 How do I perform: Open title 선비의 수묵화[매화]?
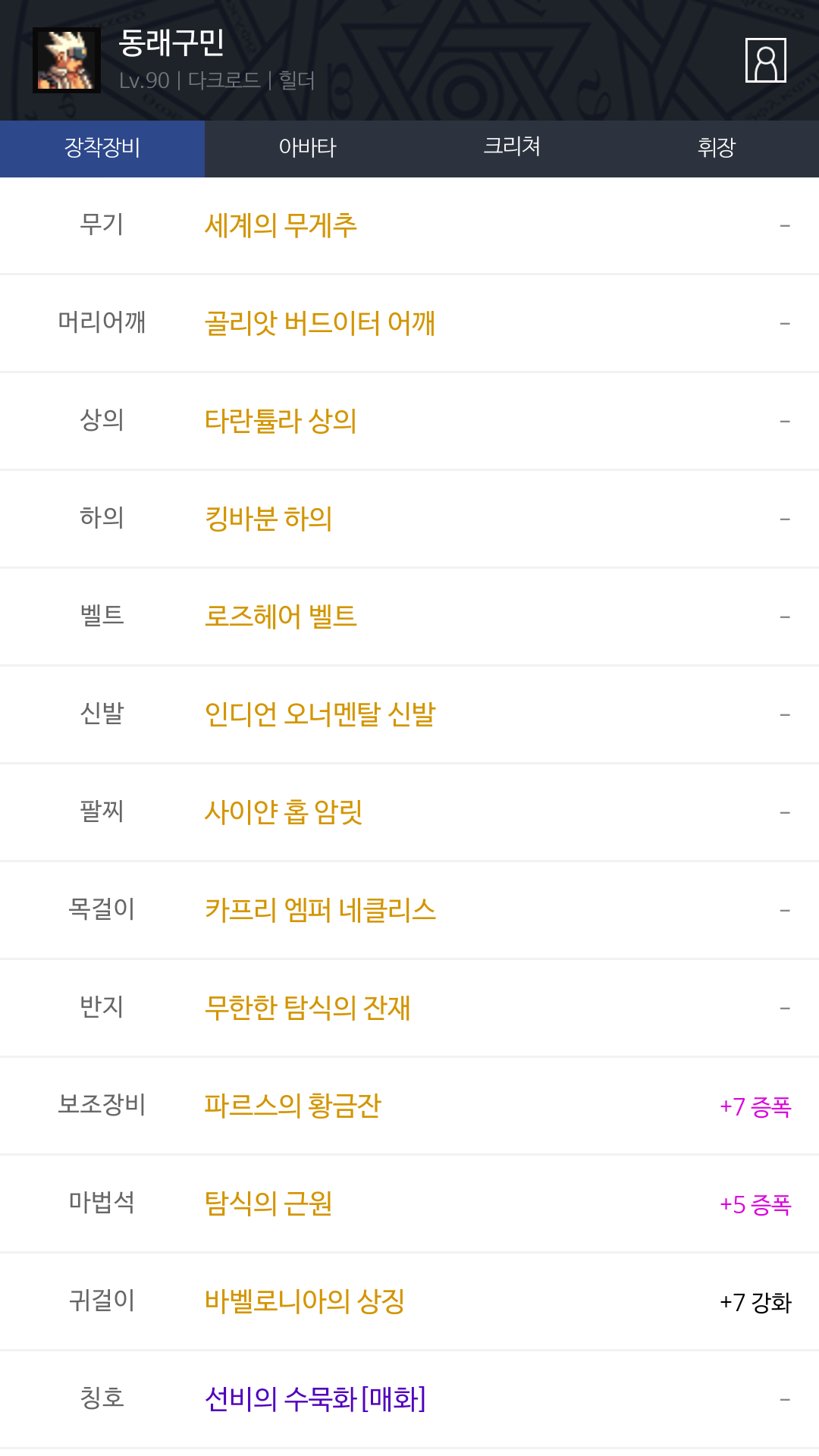click(315, 1400)
